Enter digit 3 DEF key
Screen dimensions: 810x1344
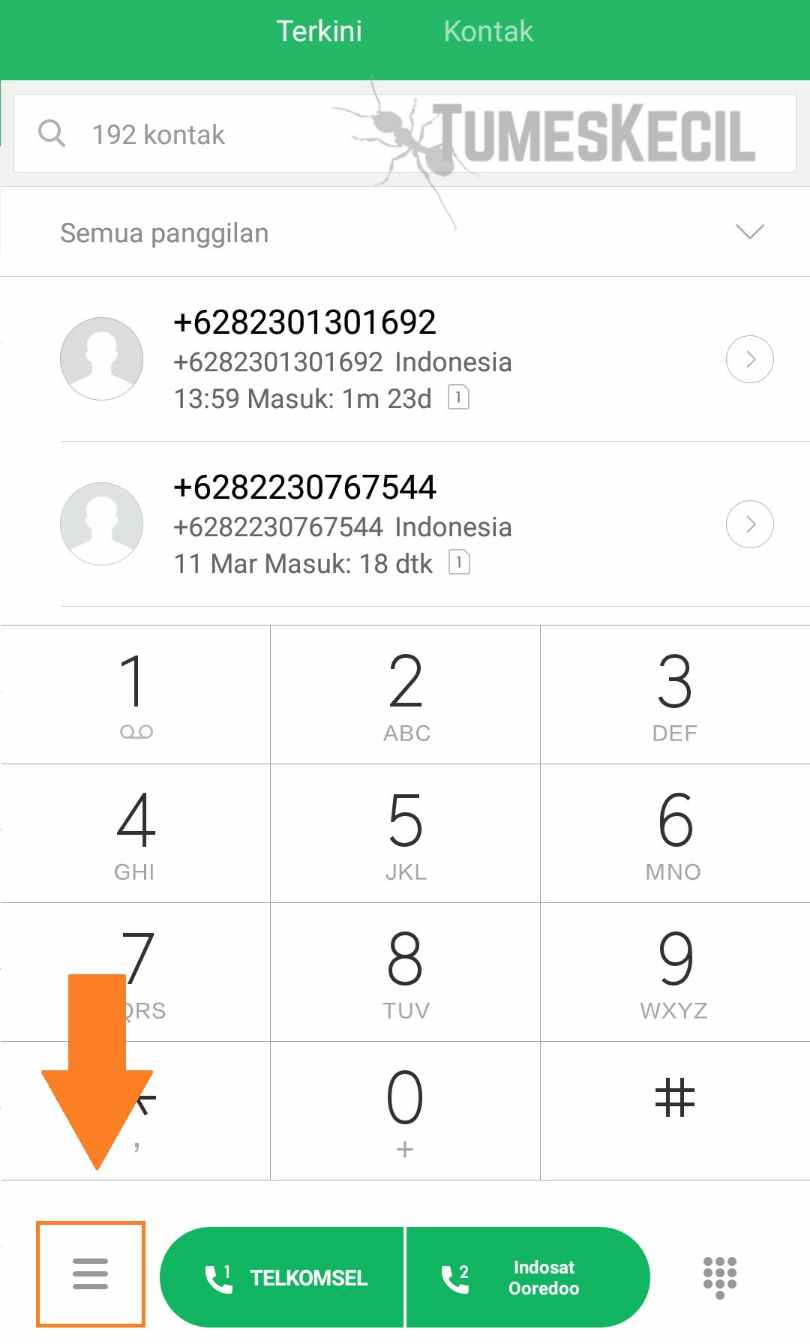coord(675,696)
